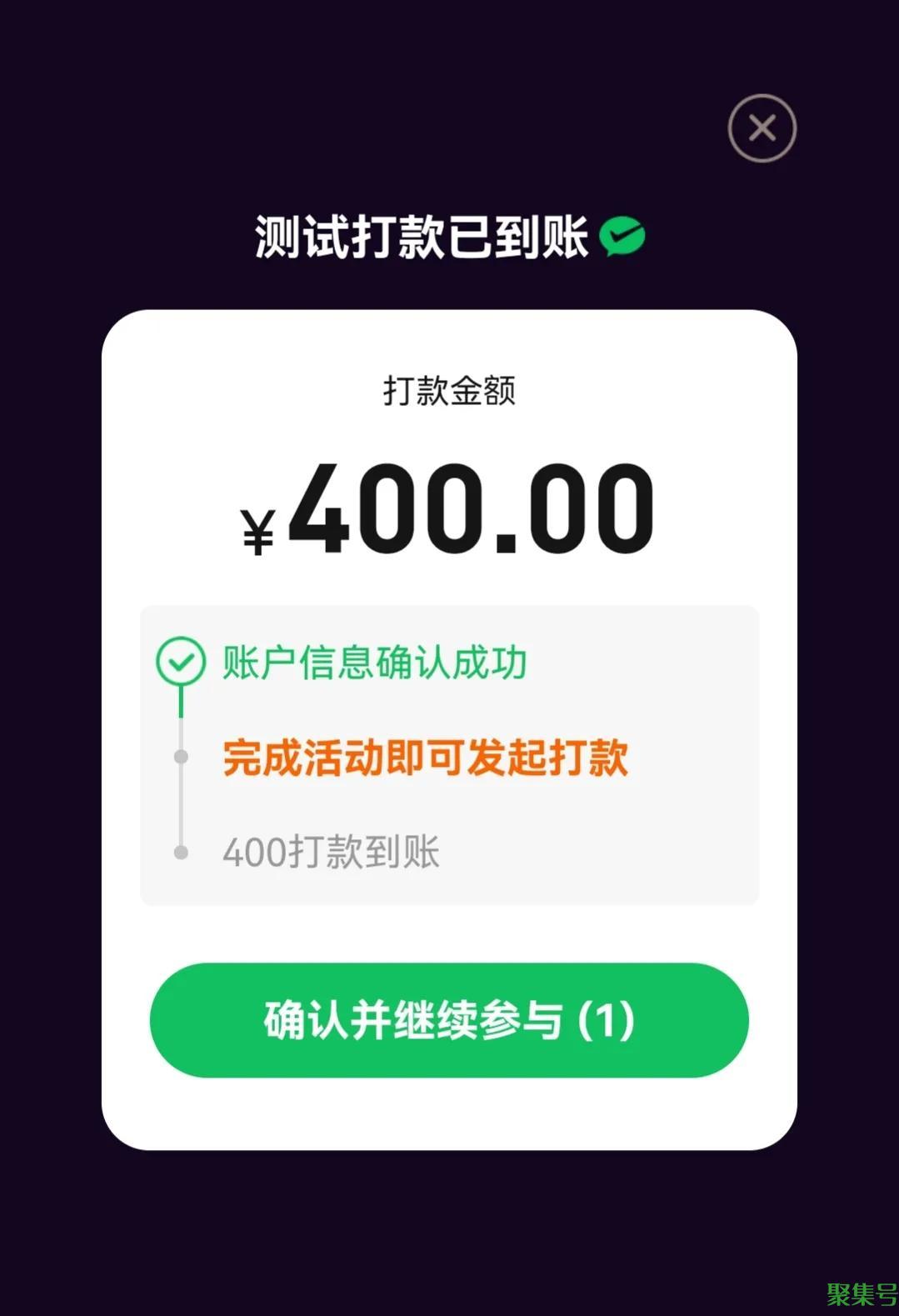
Task: Close the payment popup
Action: 762,128
